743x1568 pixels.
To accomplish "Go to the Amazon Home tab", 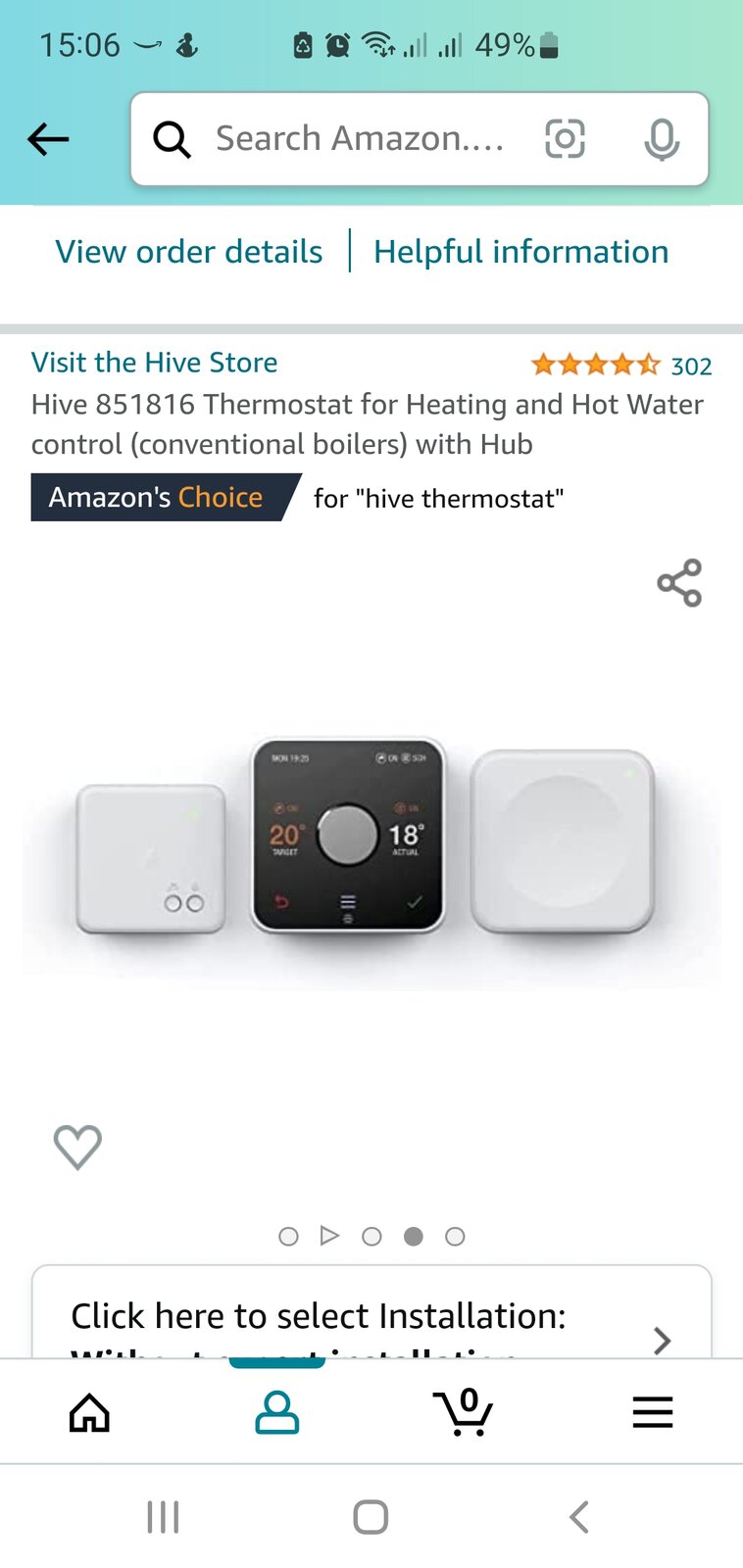I will pyautogui.click(x=89, y=1412).
